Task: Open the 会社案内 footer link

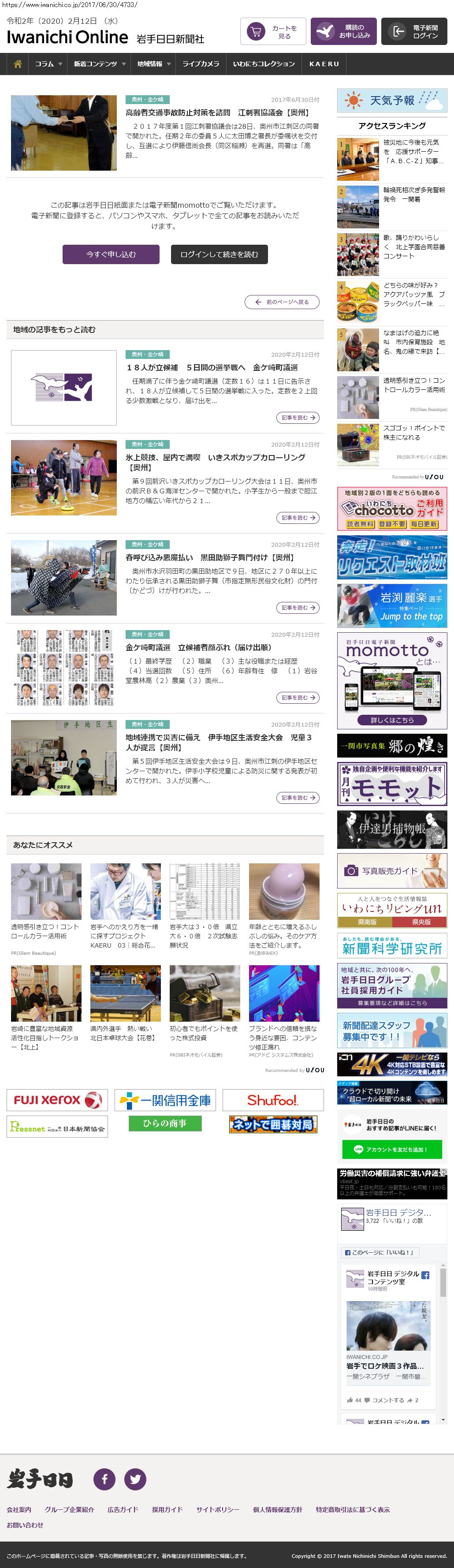Action: pos(19,1509)
